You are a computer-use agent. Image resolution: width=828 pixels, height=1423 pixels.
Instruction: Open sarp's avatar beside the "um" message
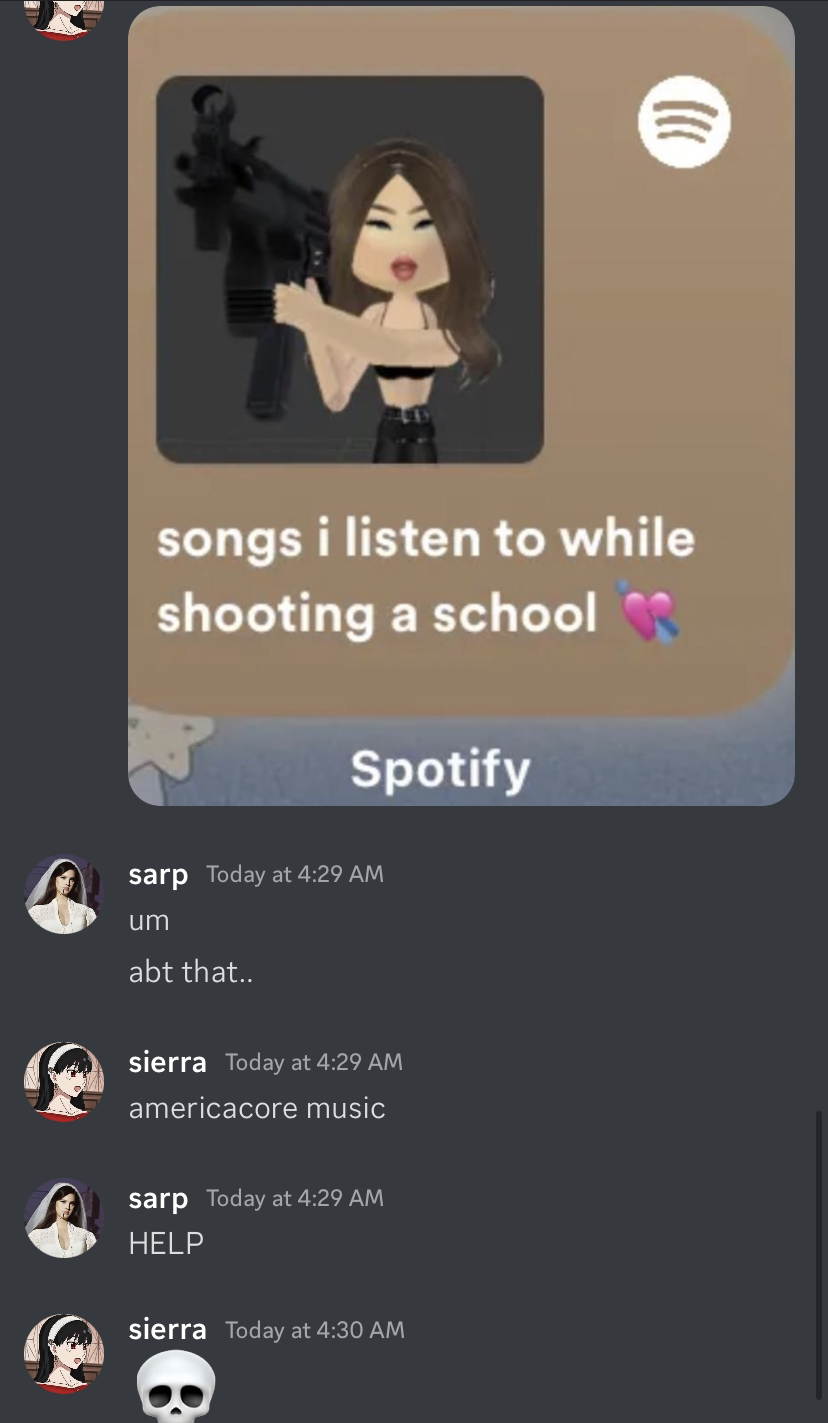pos(63,894)
